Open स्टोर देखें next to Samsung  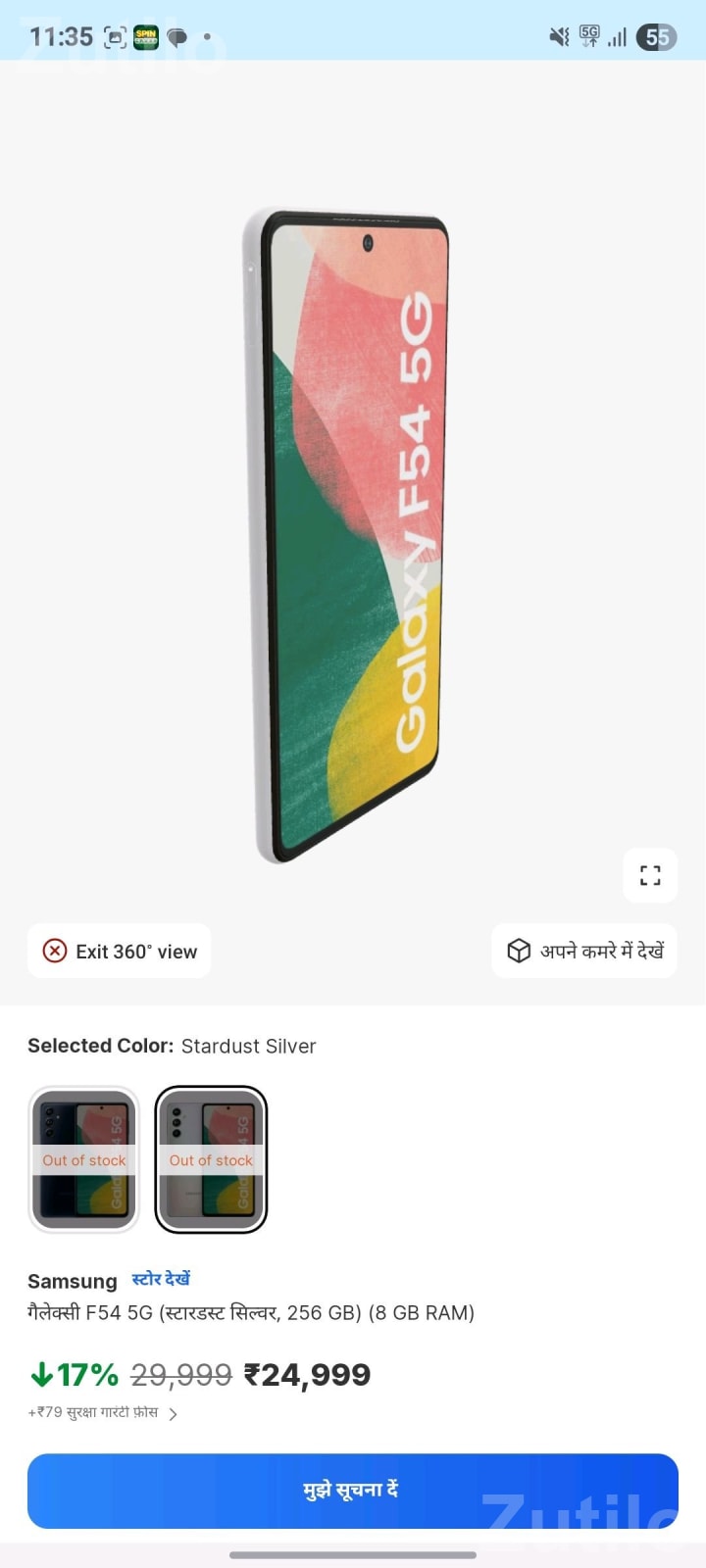point(161,1280)
